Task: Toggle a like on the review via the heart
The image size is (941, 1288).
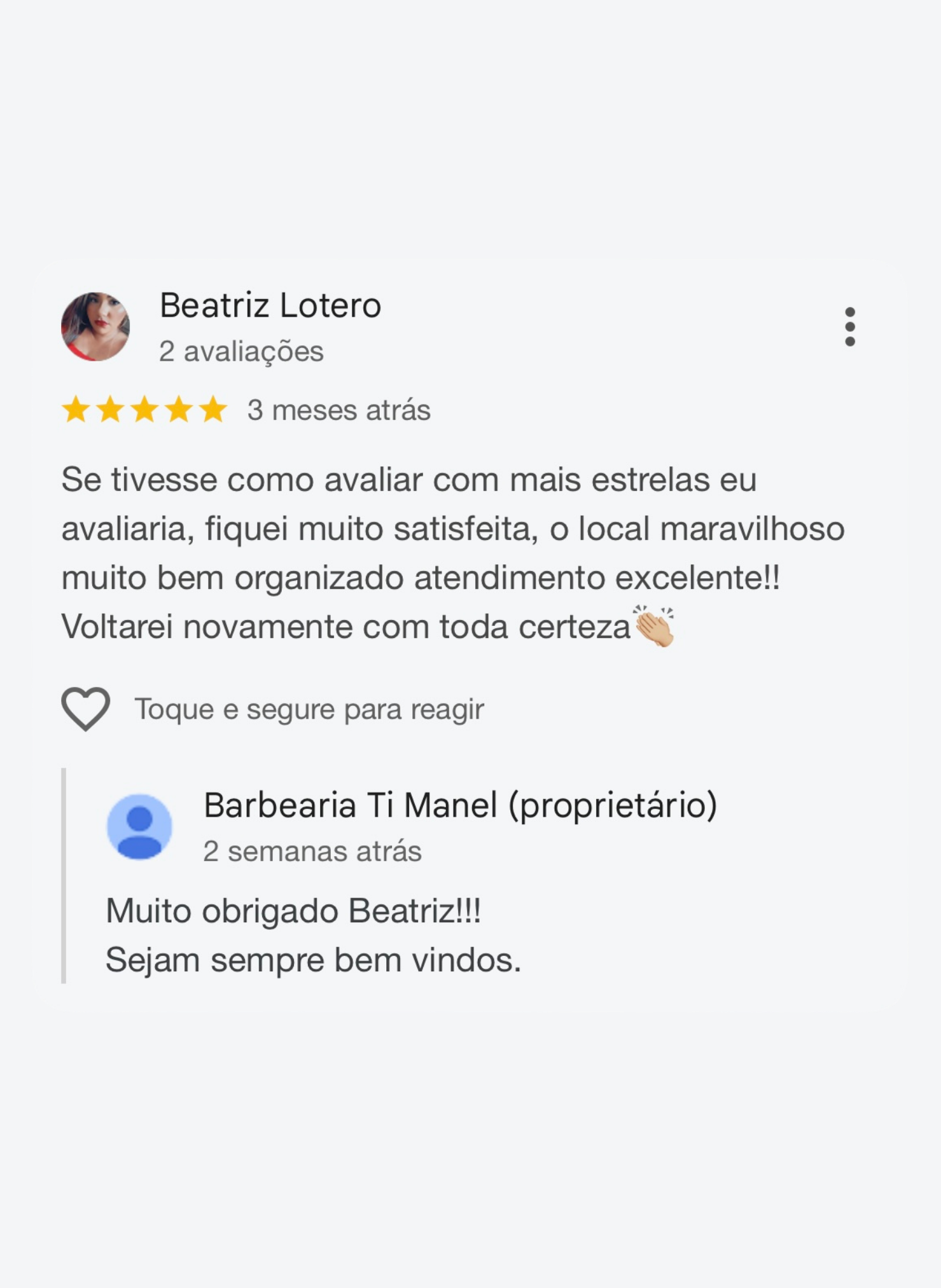Action: (x=85, y=709)
